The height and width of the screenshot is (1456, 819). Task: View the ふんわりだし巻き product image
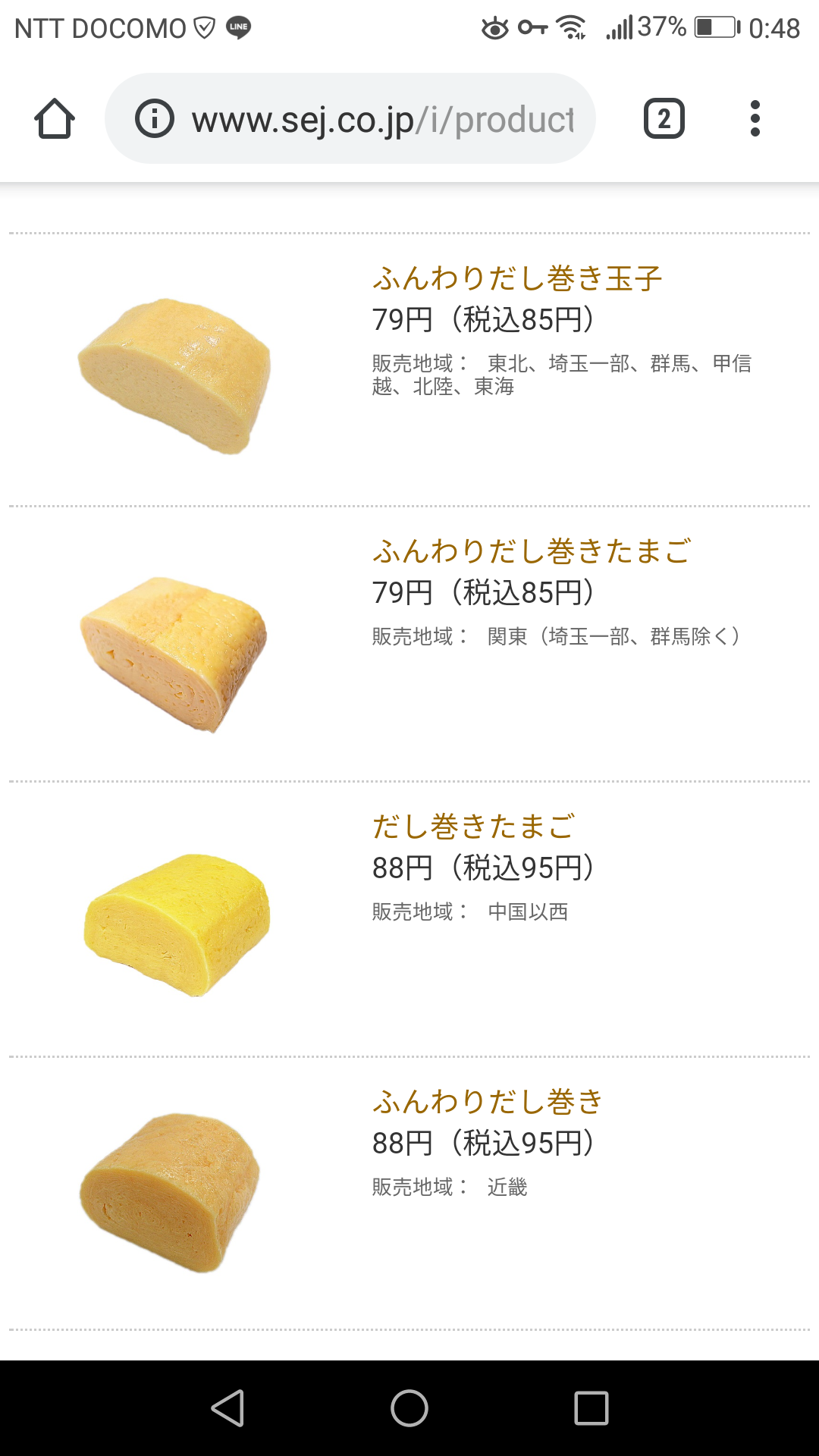(171, 1192)
